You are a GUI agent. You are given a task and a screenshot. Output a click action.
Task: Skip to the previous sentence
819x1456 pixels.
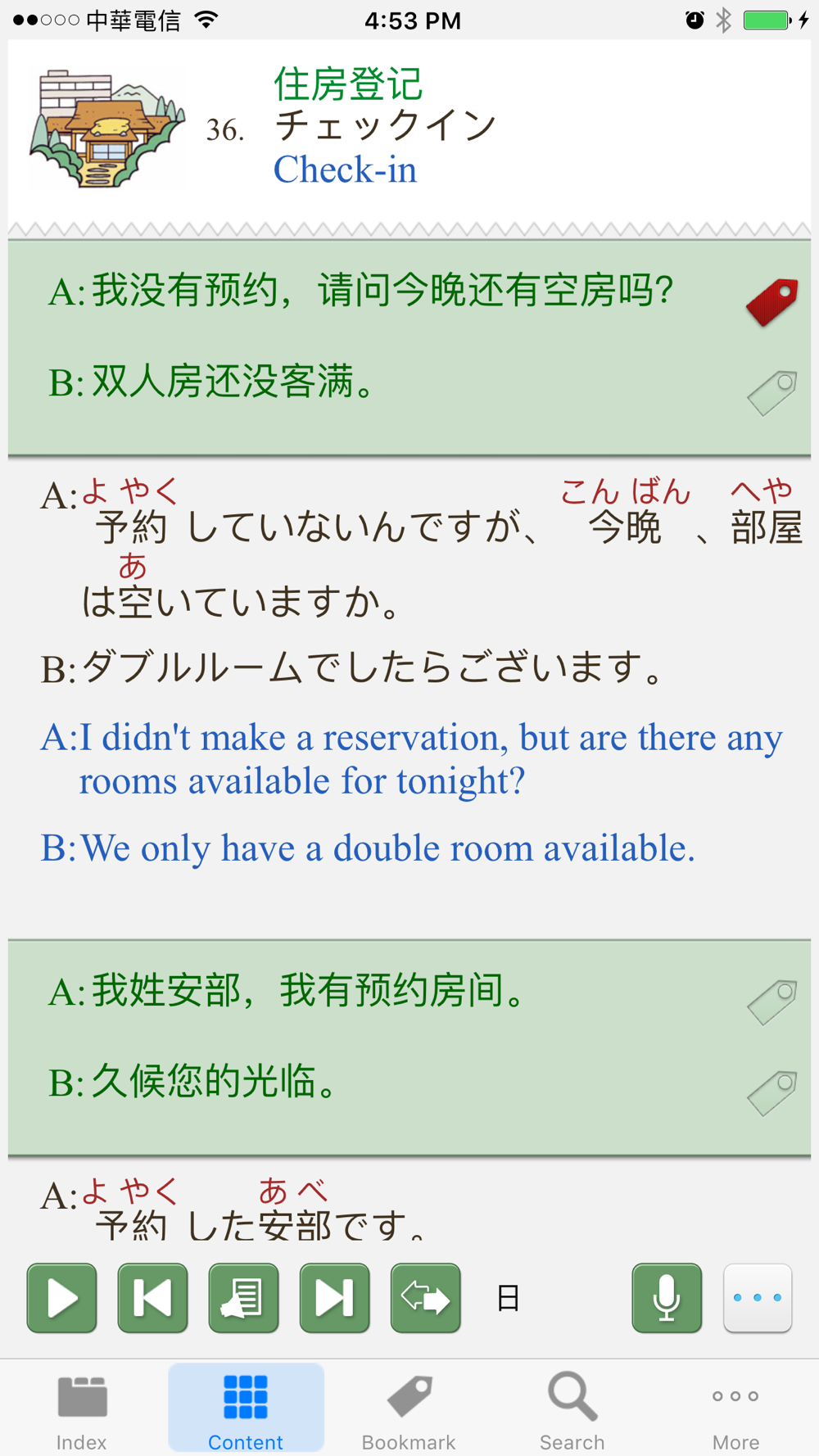(x=153, y=1298)
